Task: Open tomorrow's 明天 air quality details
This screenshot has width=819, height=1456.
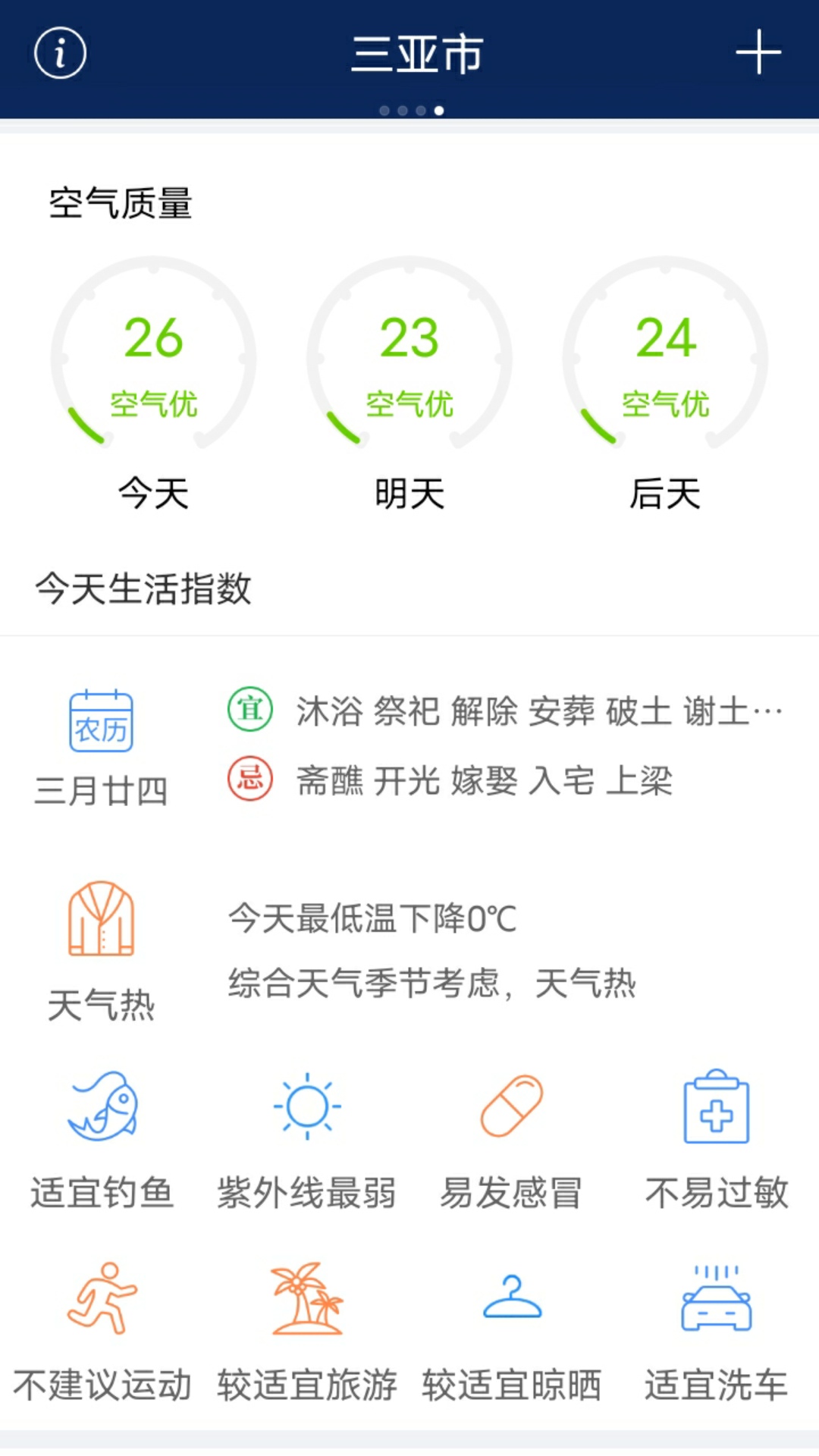Action: coord(409,356)
